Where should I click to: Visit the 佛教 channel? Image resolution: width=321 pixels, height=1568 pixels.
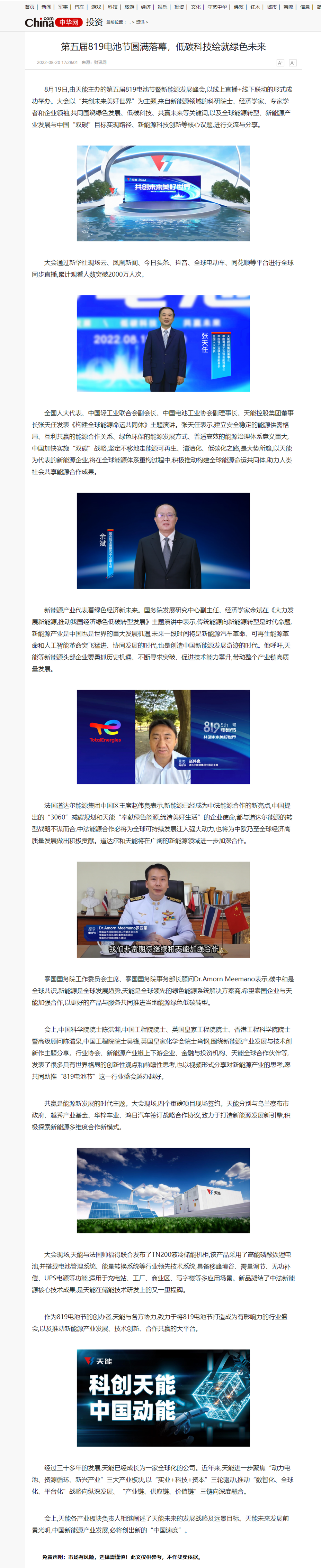coord(239,7)
